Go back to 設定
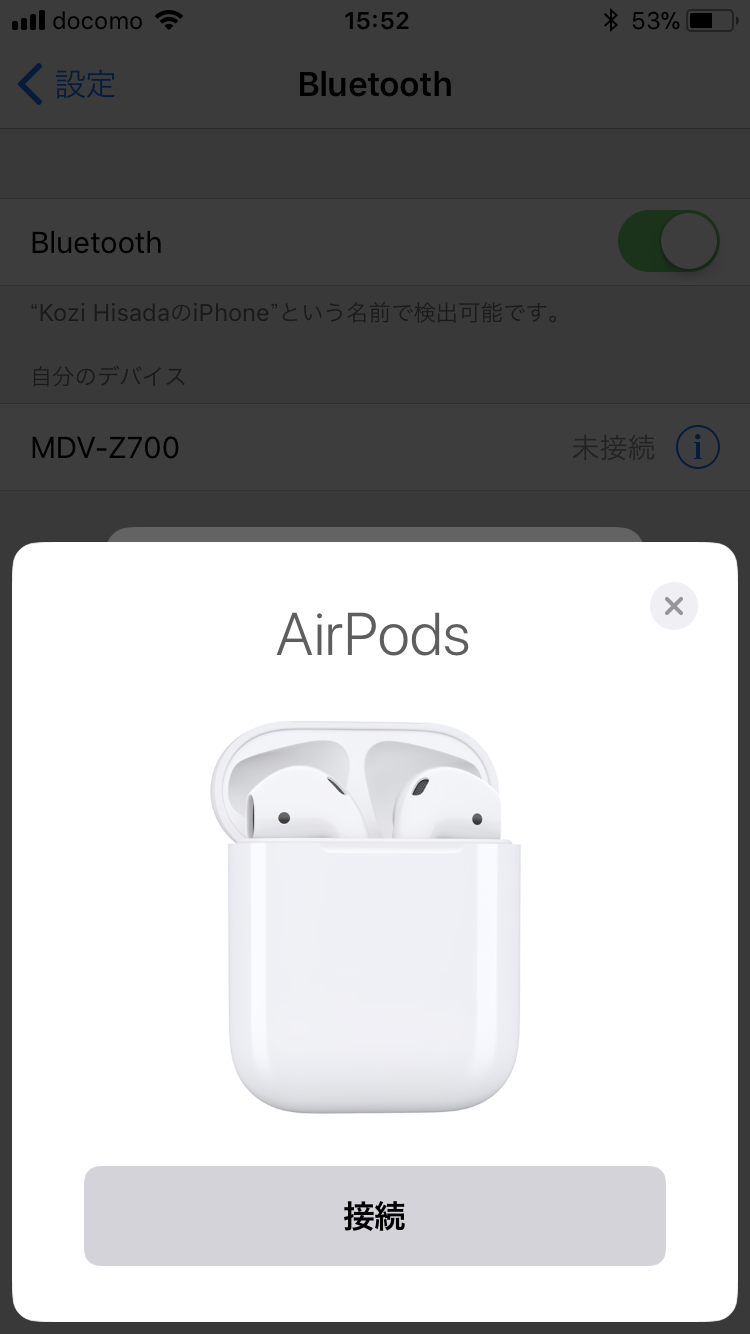The height and width of the screenshot is (1334, 750). coord(67,85)
